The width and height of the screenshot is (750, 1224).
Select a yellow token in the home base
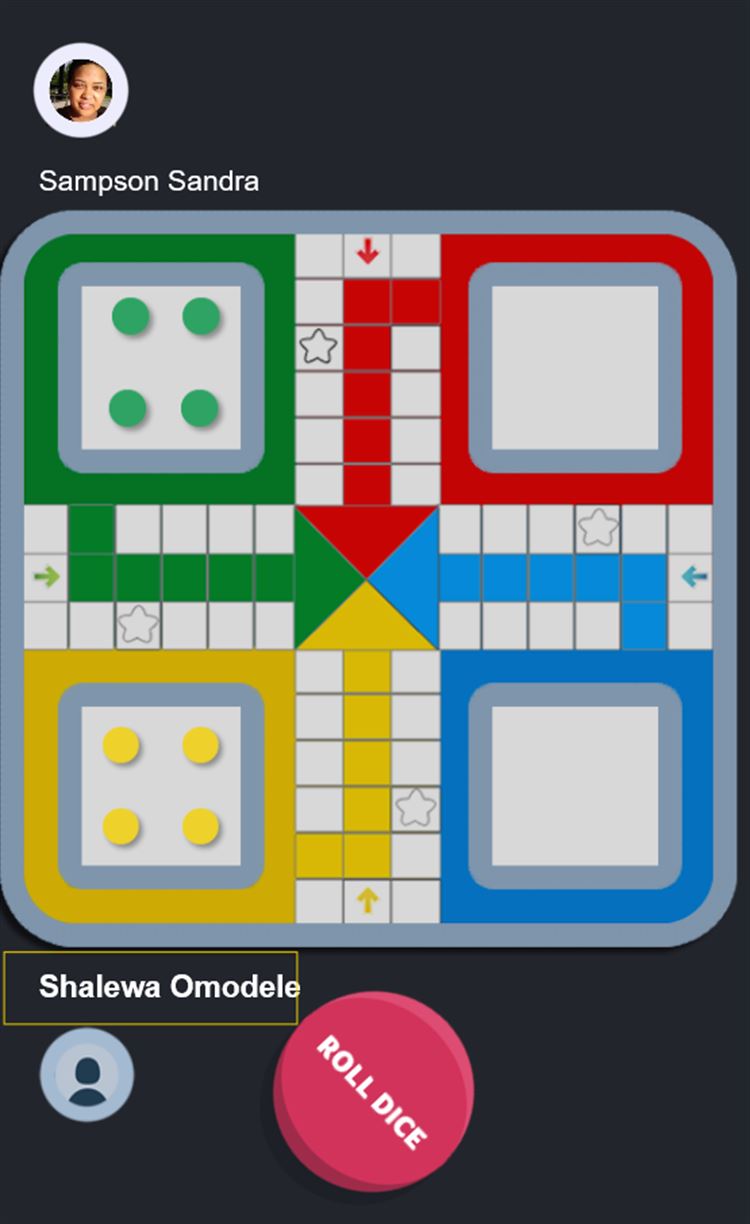coord(121,746)
